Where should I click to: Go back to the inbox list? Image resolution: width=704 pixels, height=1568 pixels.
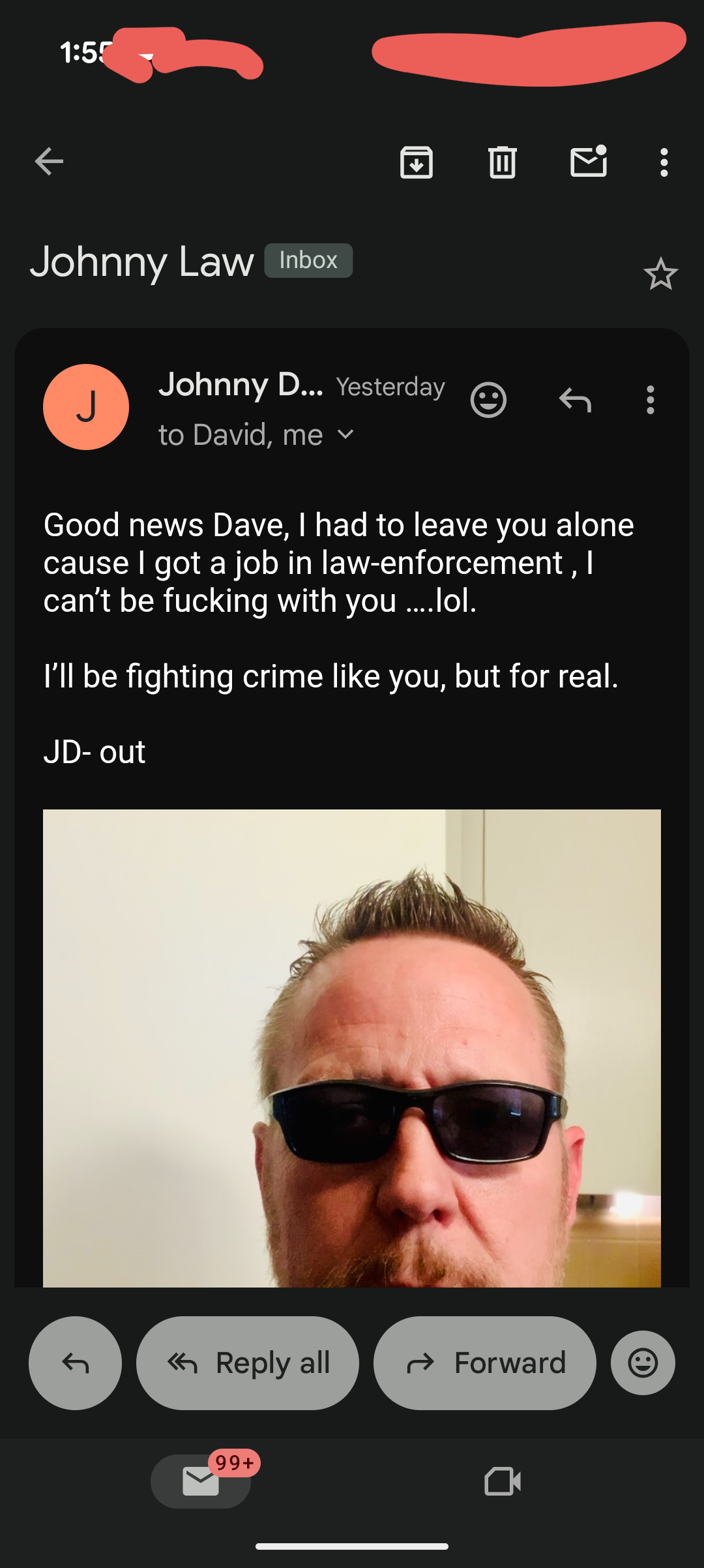click(50, 162)
